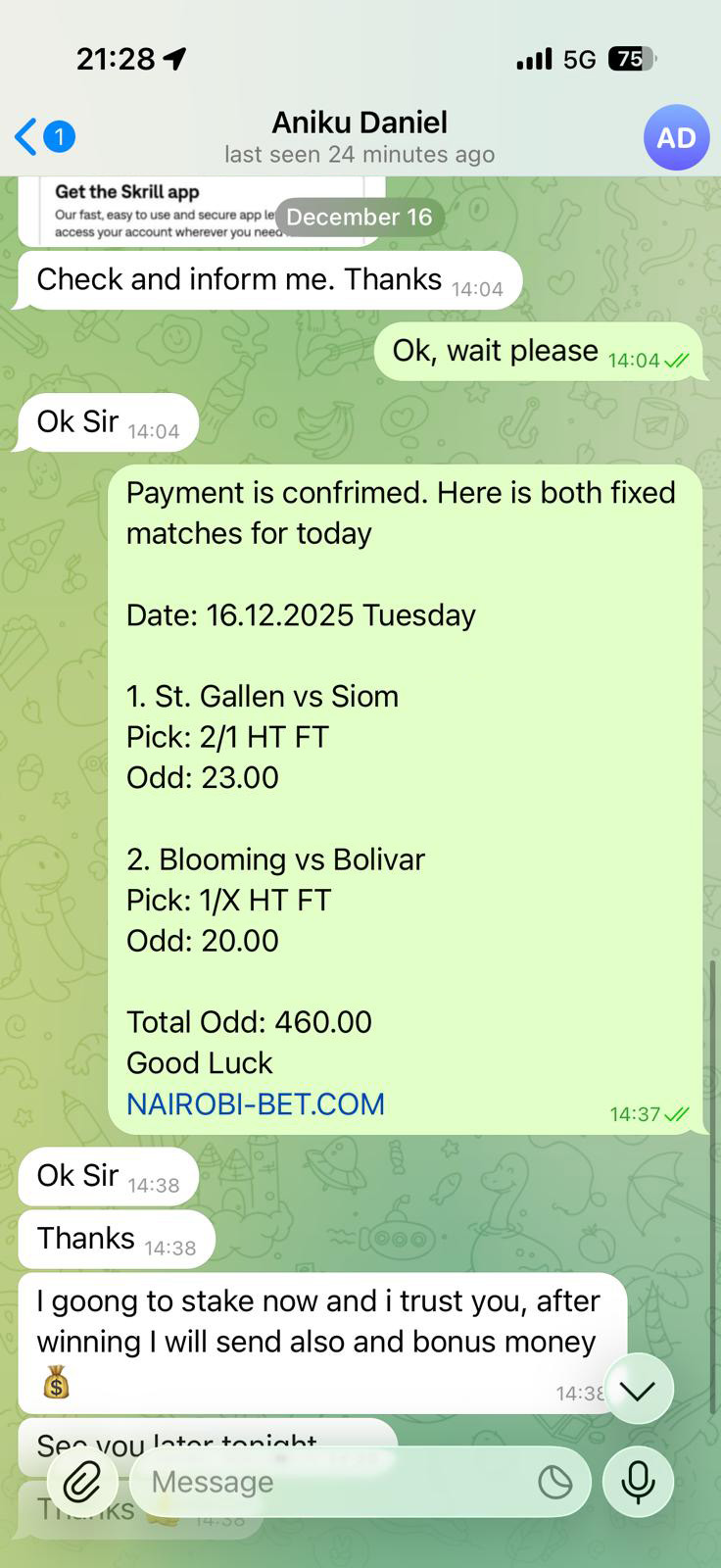The image size is (721, 1568).
Task: Go back to the chat list
Action: [41, 137]
